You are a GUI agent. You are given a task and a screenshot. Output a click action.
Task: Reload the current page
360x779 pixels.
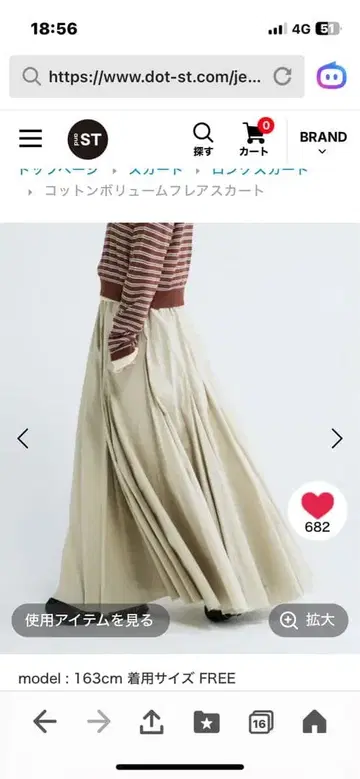click(283, 77)
